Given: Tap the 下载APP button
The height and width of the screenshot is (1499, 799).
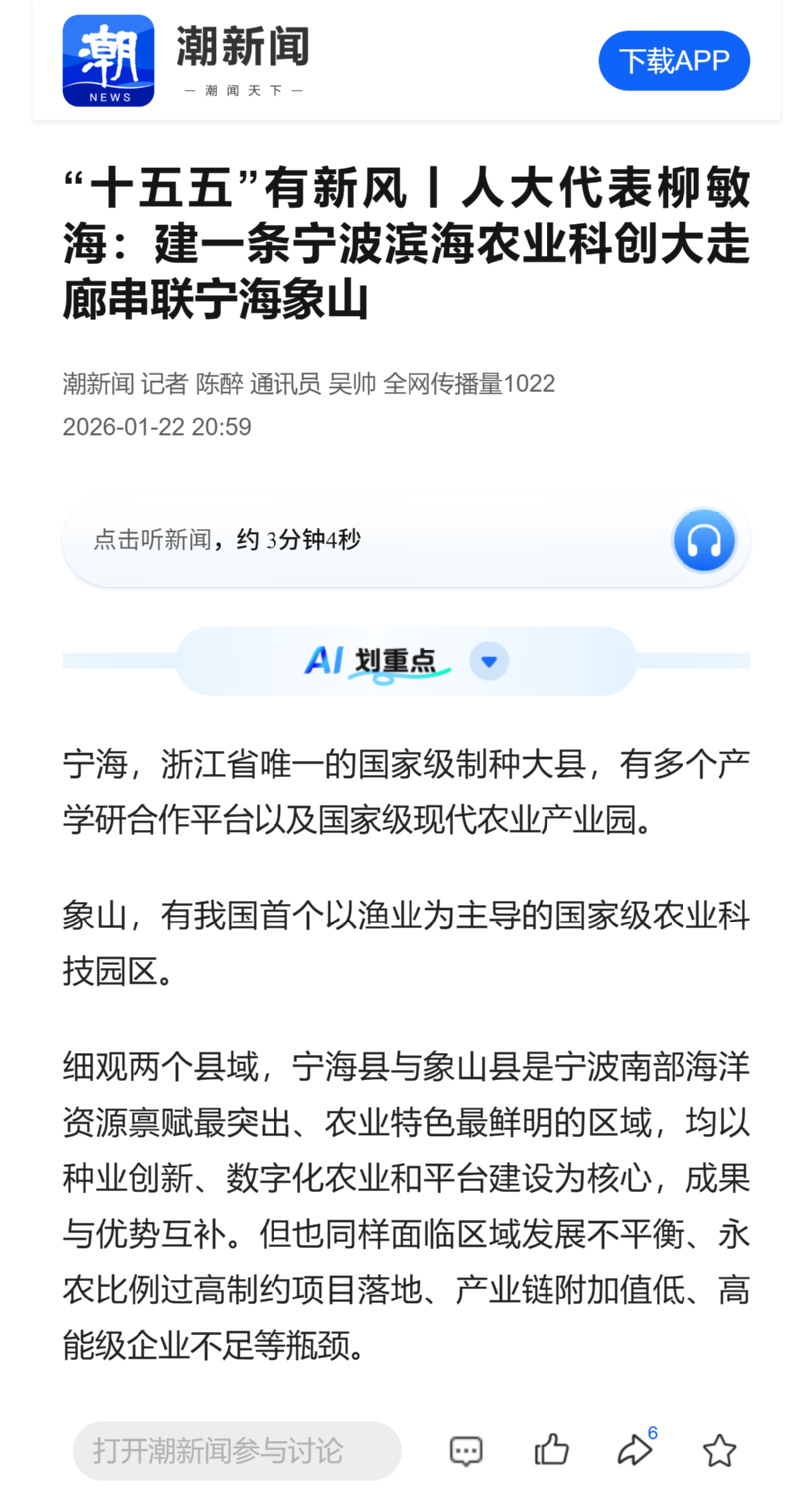Looking at the screenshot, I should click(x=673, y=61).
